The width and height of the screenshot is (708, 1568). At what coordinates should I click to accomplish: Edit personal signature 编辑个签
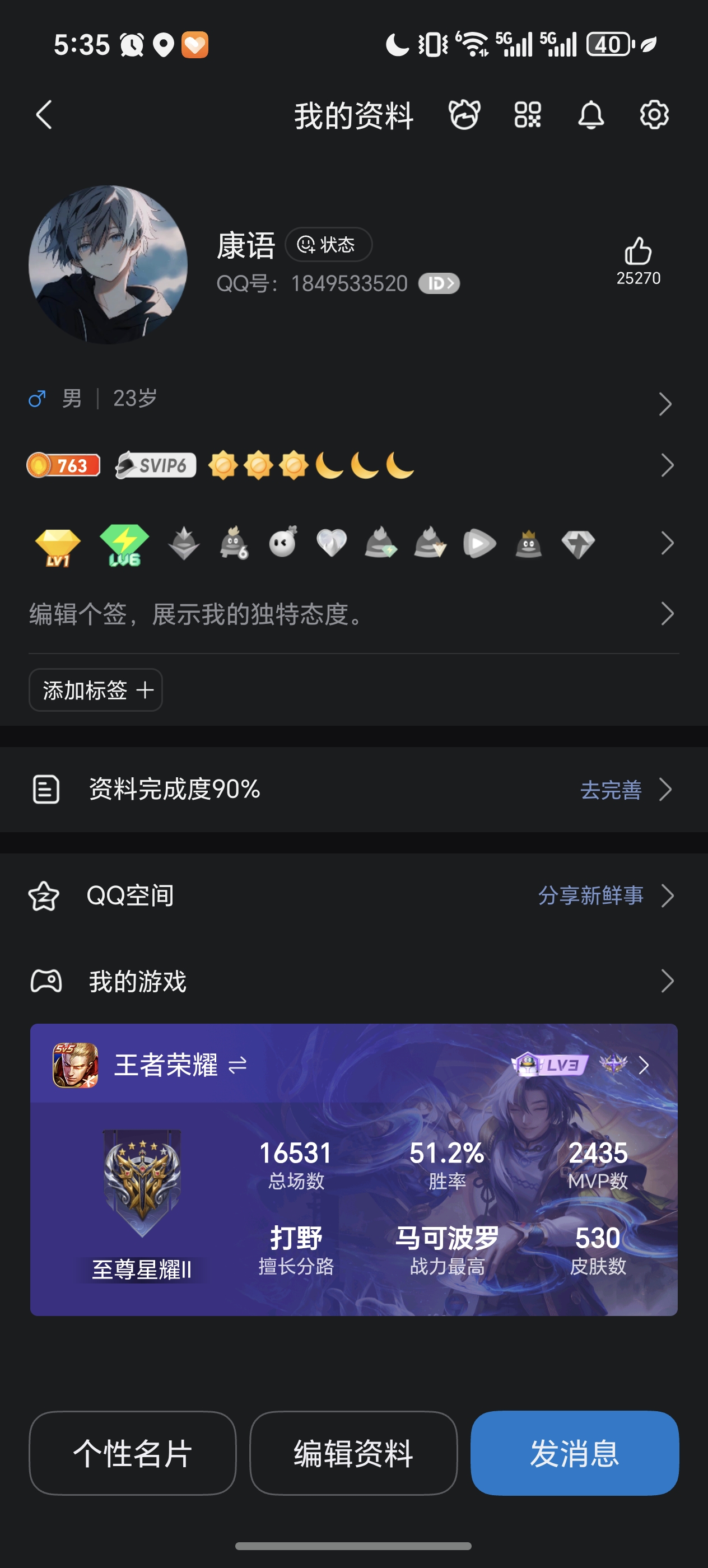coord(353,614)
